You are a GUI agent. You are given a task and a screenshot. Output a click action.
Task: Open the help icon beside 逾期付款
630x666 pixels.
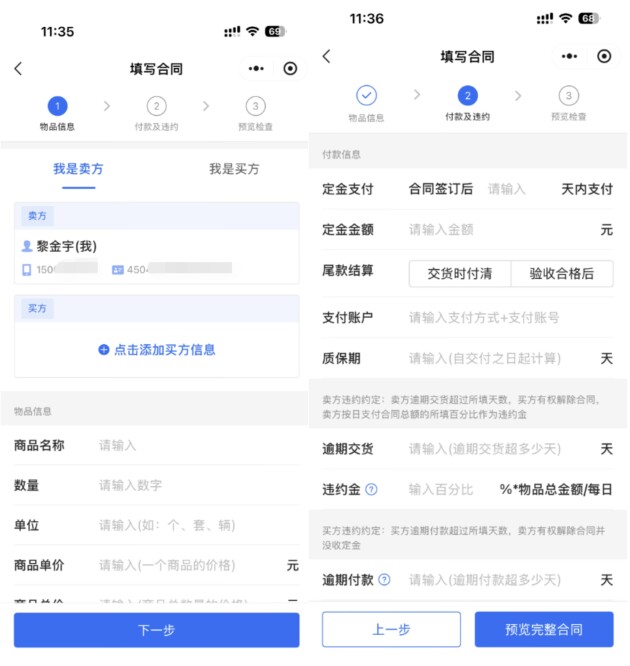[x=385, y=579]
